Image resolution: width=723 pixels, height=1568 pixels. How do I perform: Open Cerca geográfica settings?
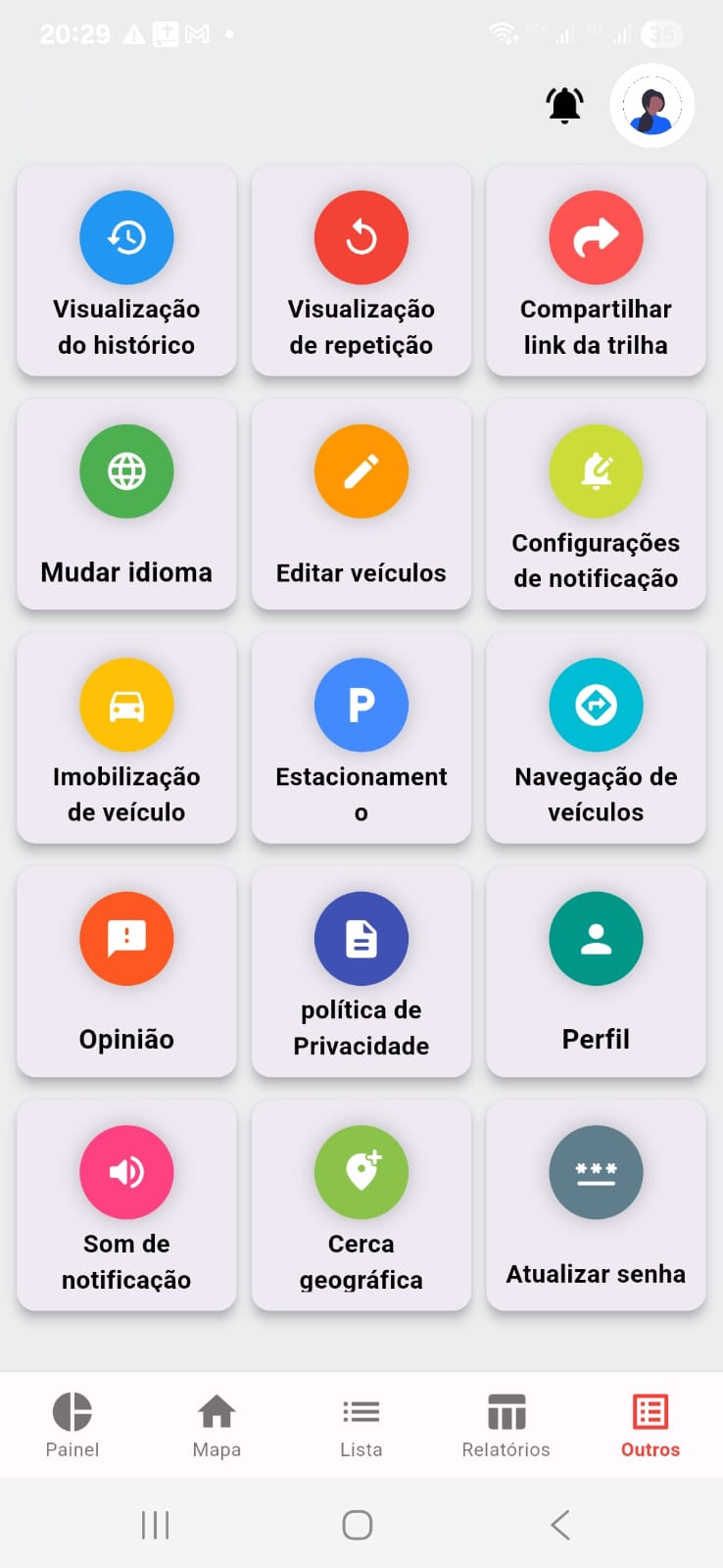361,1206
